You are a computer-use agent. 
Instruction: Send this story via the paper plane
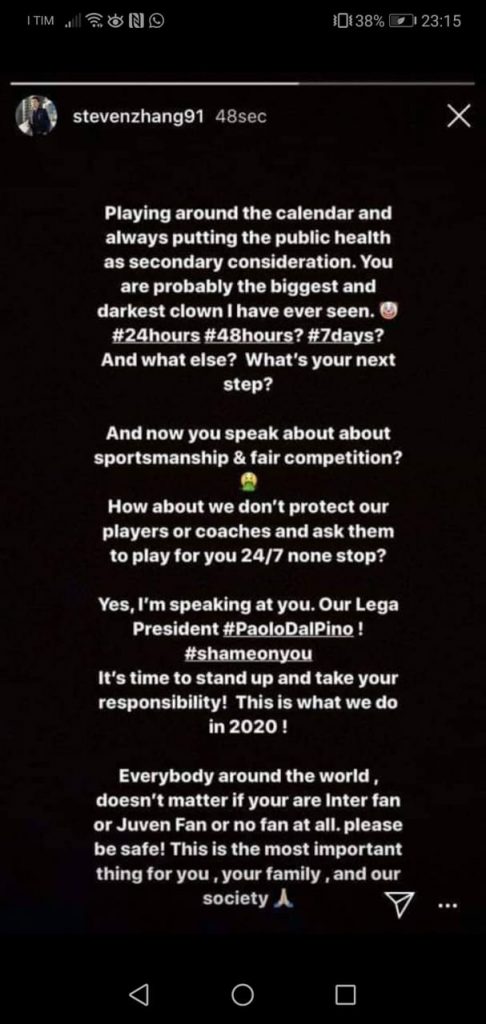[400, 904]
